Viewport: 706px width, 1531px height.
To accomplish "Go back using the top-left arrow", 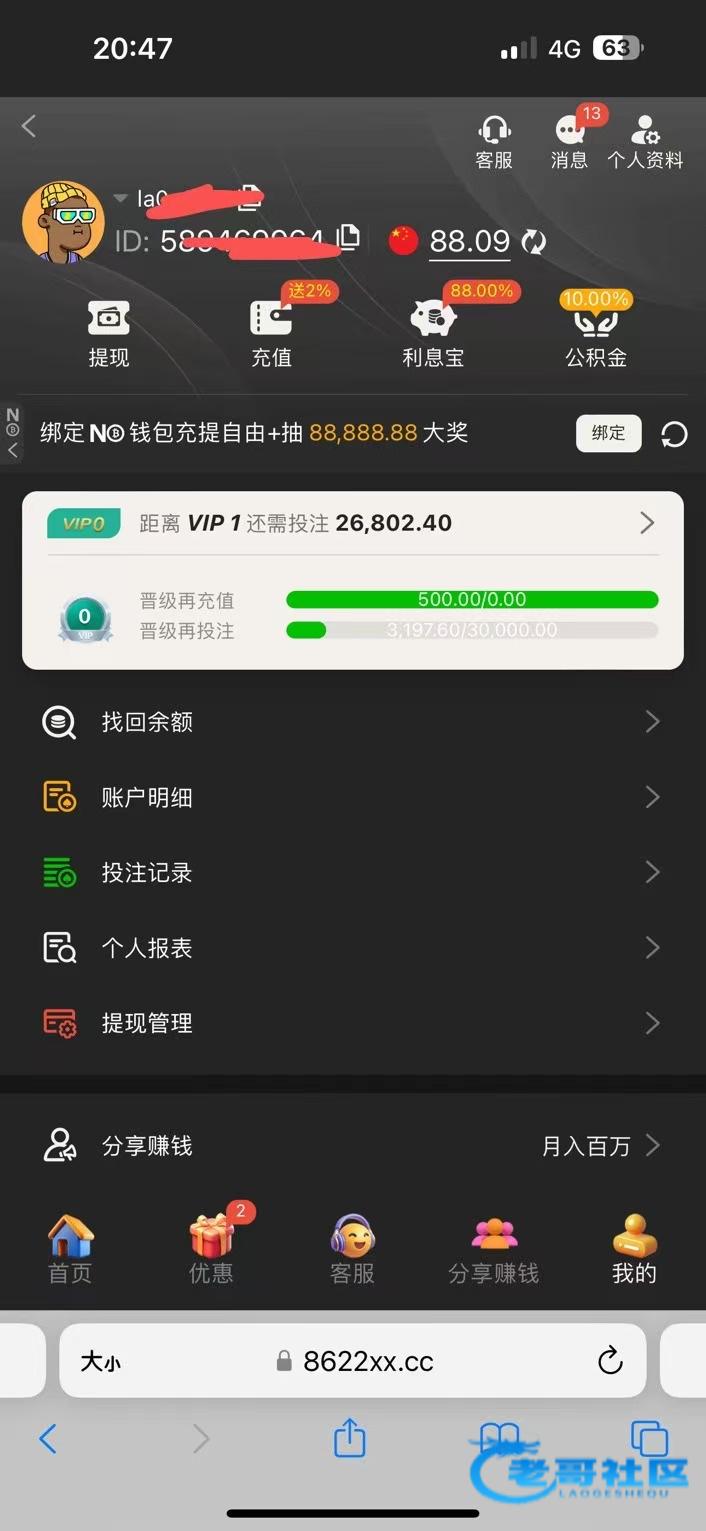I will [x=29, y=126].
